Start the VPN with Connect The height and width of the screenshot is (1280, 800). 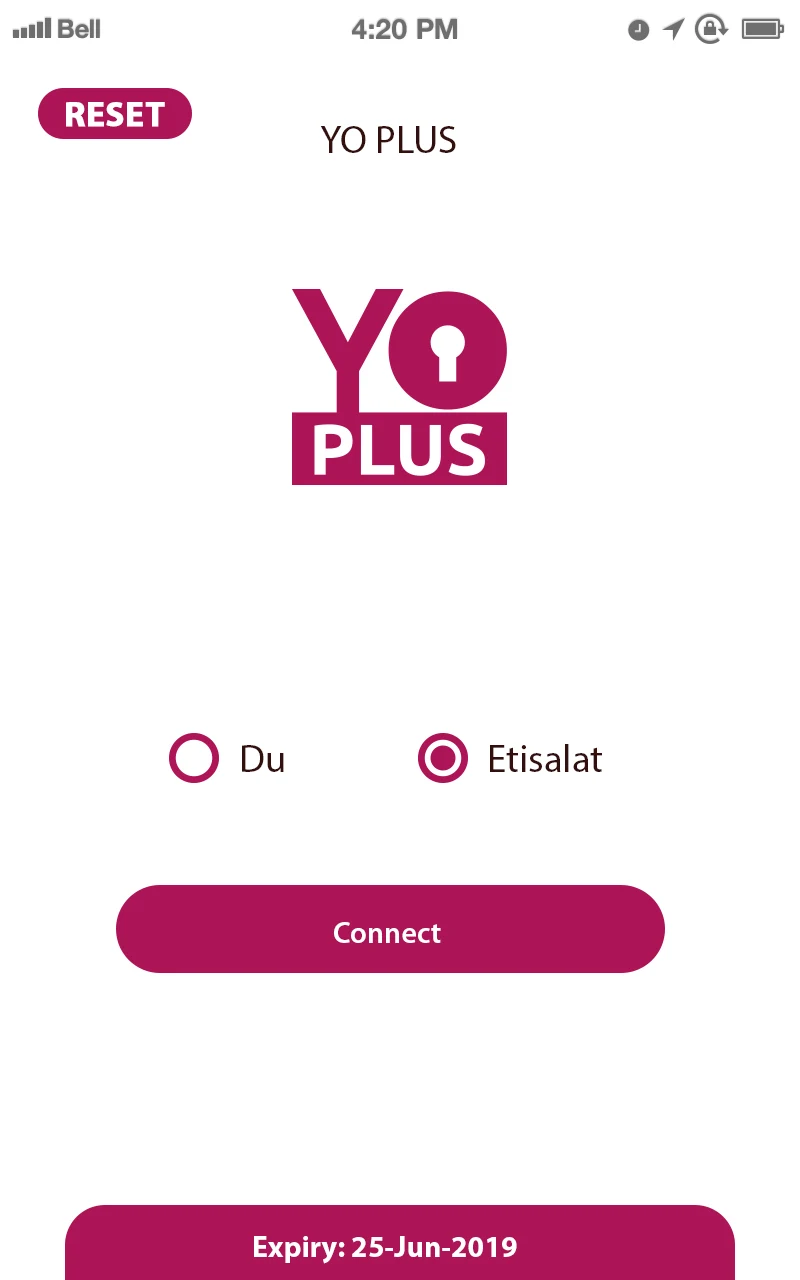390,929
